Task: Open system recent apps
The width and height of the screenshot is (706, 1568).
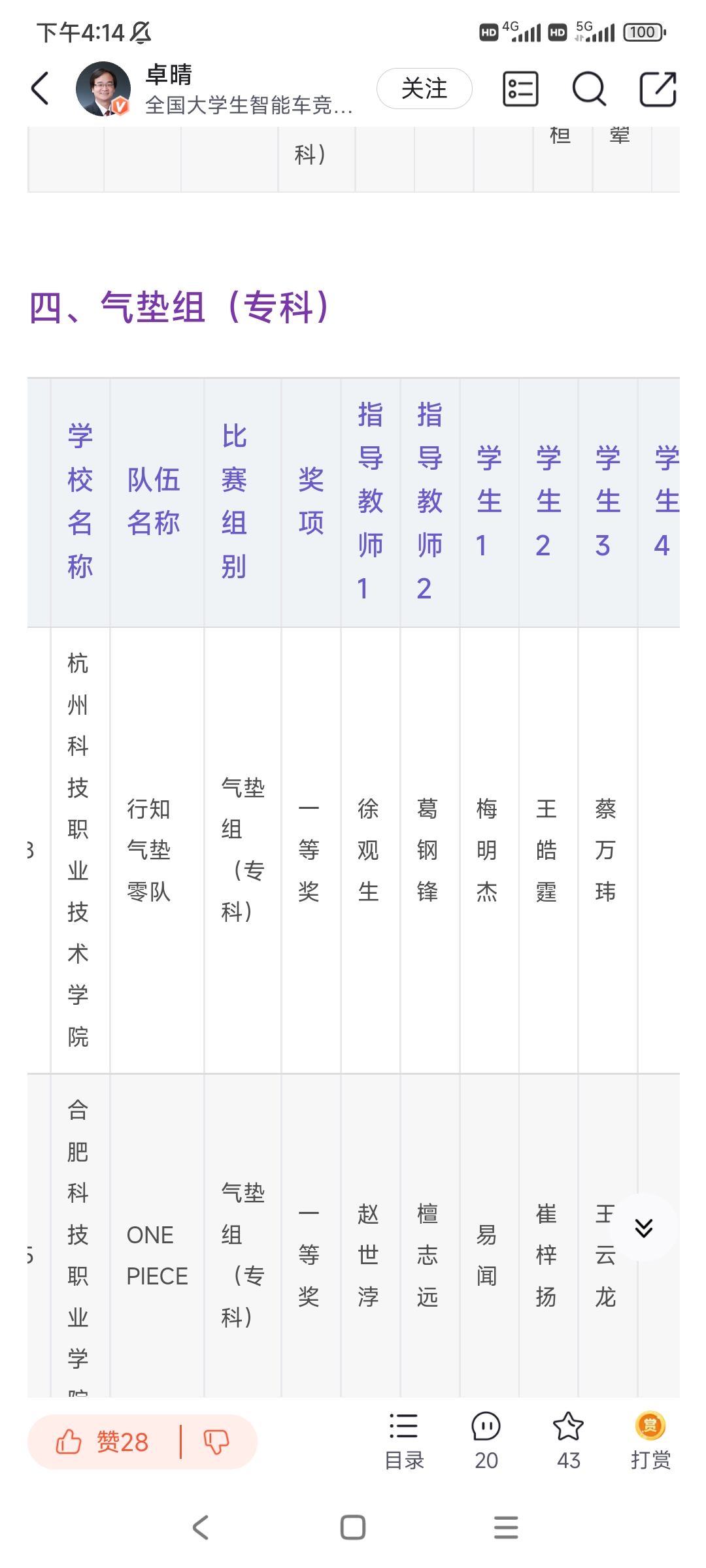Action: point(506,1527)
